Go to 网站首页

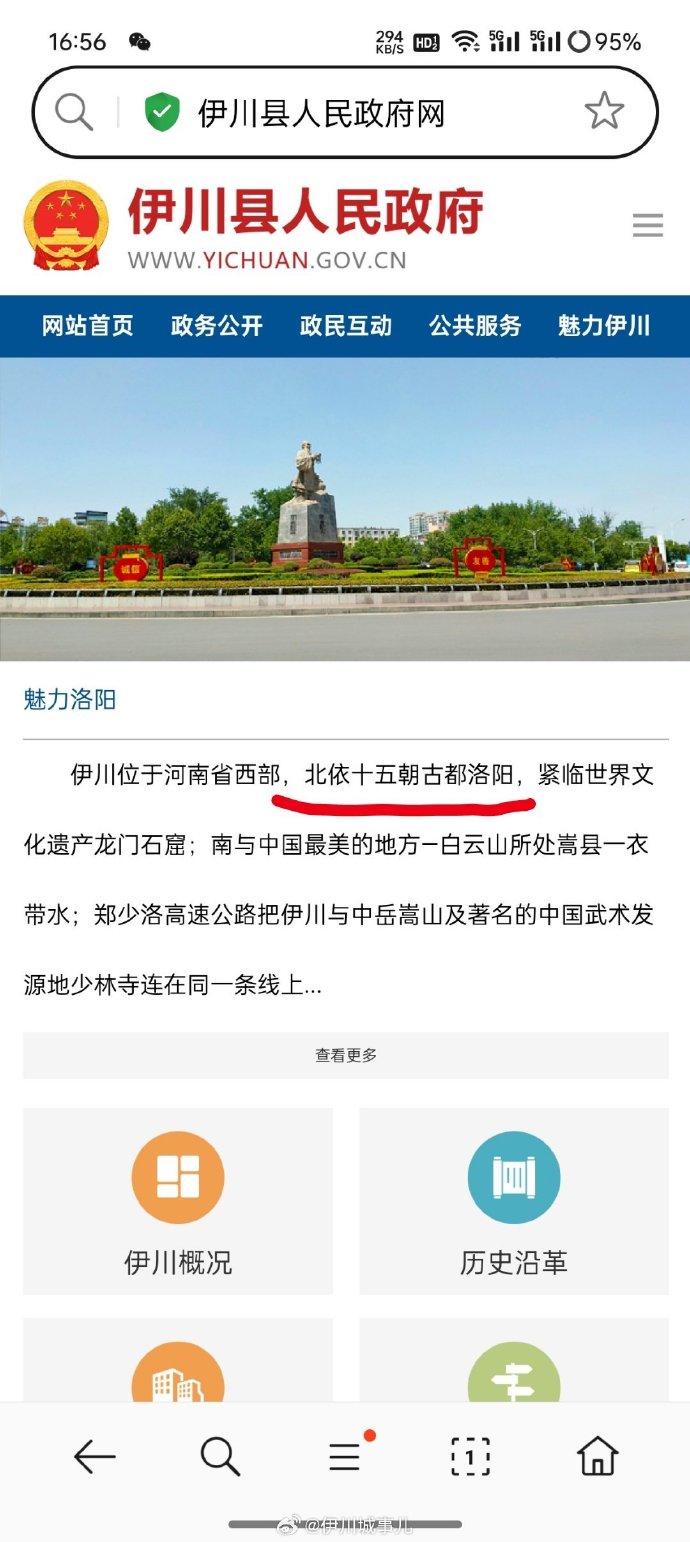87,326
